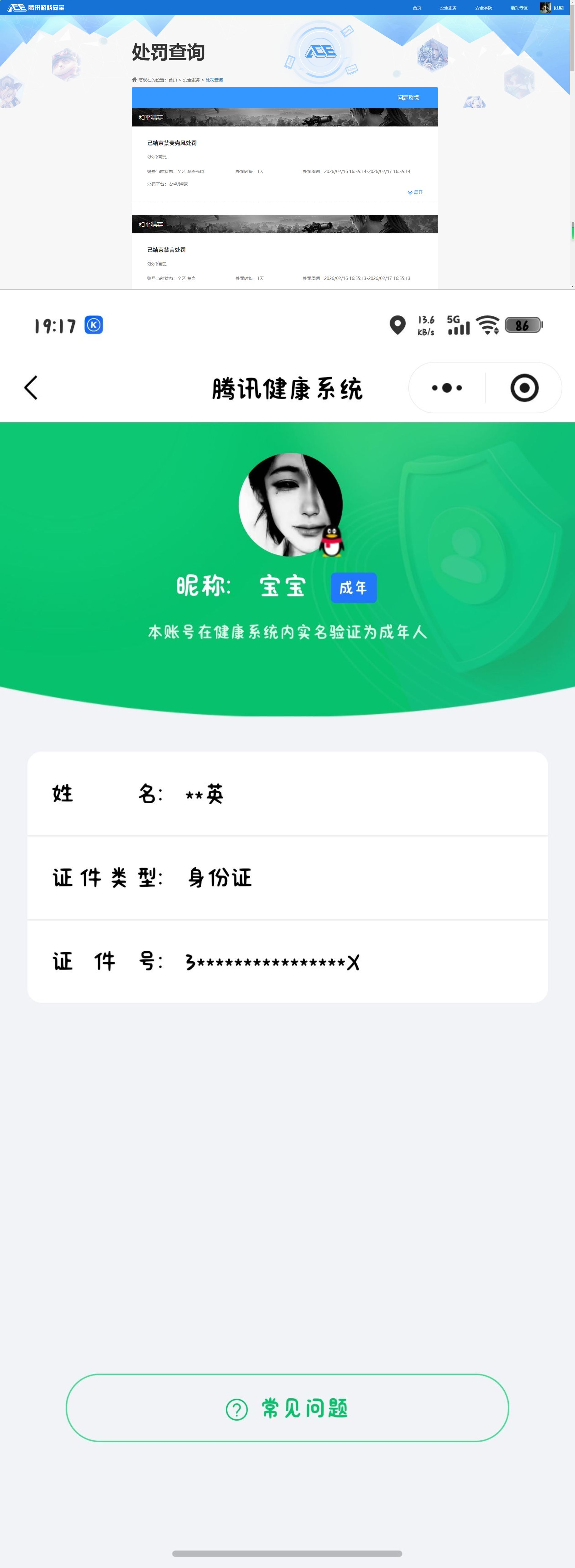Go back from 腾讯健康系统 page
The height and width of the screenshot is (1568, 575).
click(30, 388)
